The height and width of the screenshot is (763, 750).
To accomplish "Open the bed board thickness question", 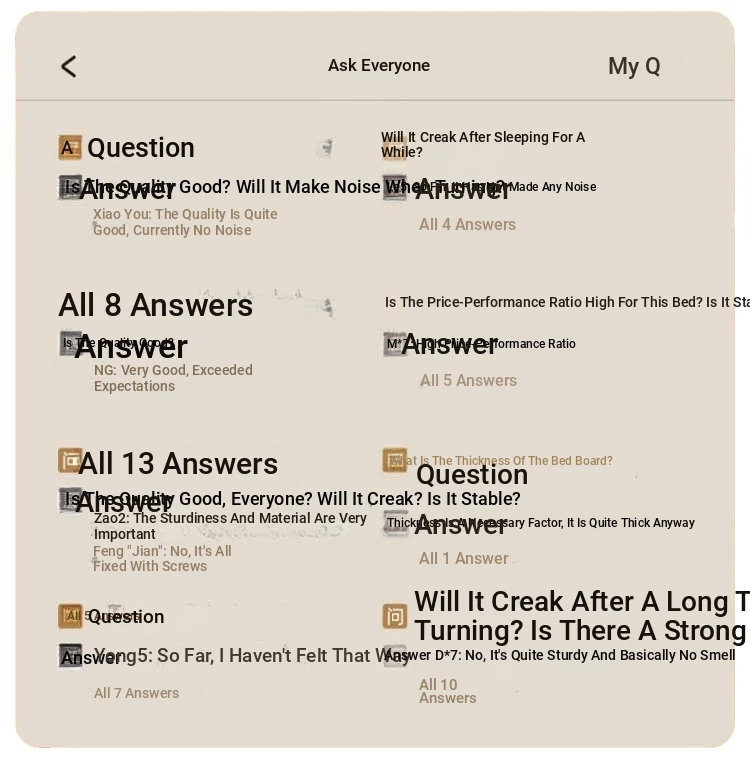I will 500,461.
